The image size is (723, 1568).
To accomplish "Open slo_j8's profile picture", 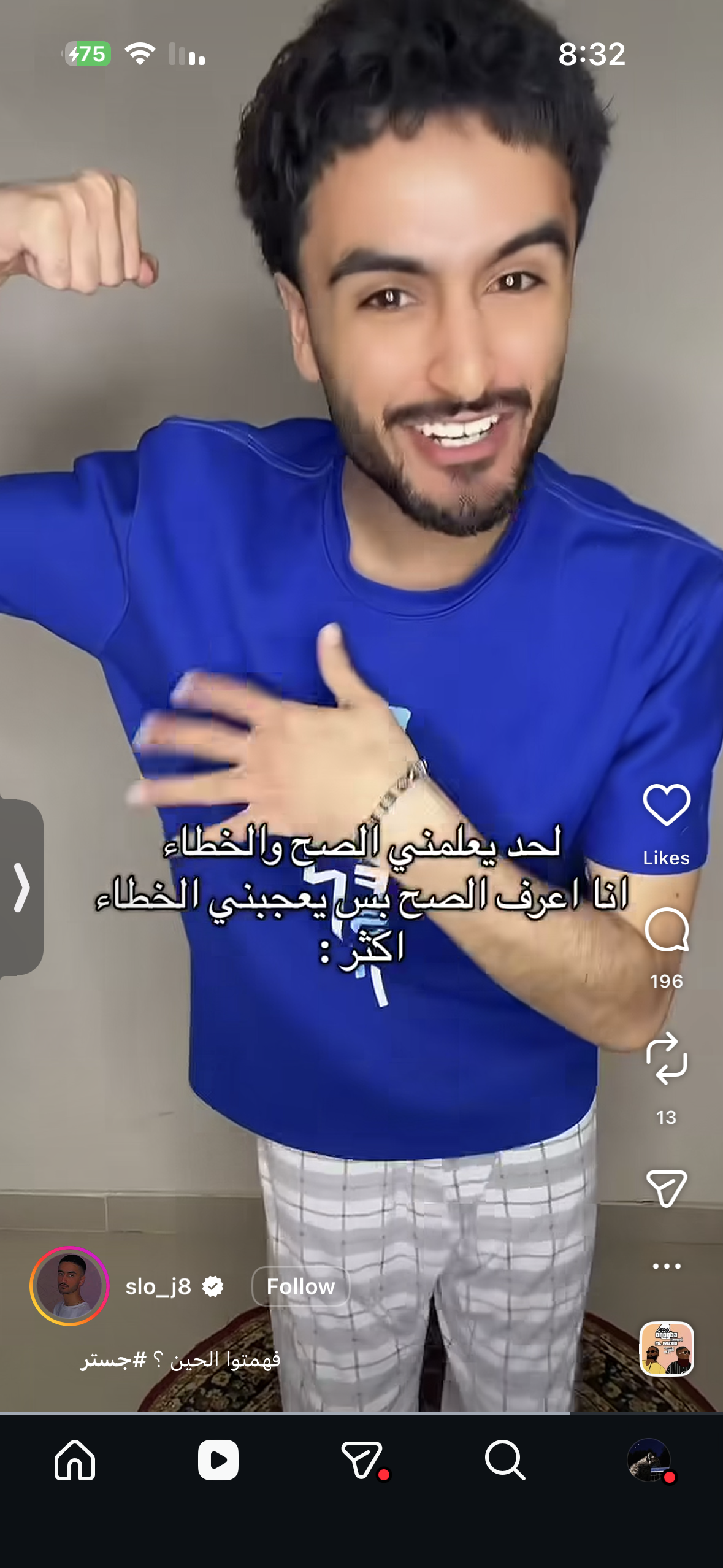I will 69,1286.
